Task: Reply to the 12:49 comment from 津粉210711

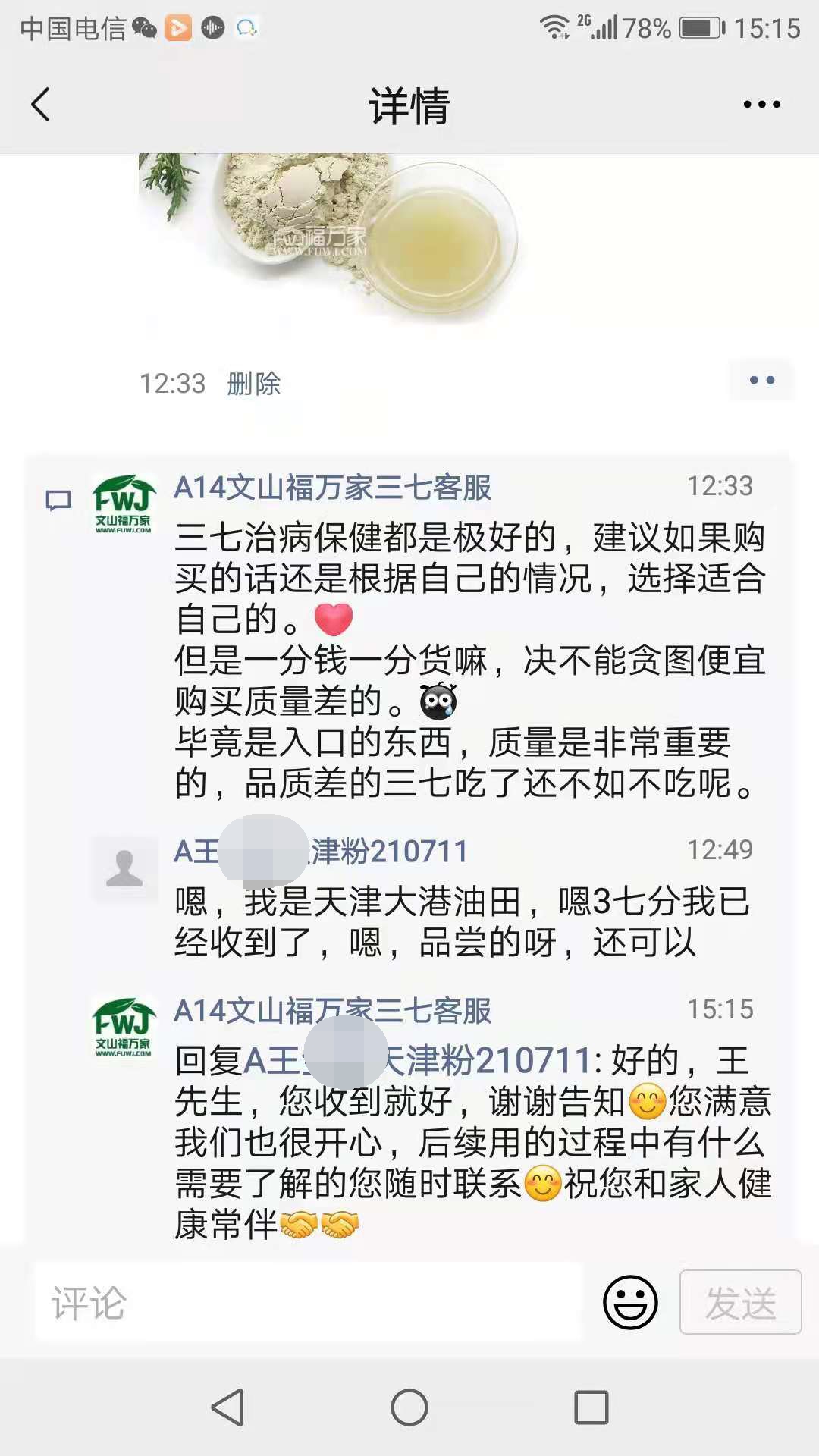Action: [461, 922]
